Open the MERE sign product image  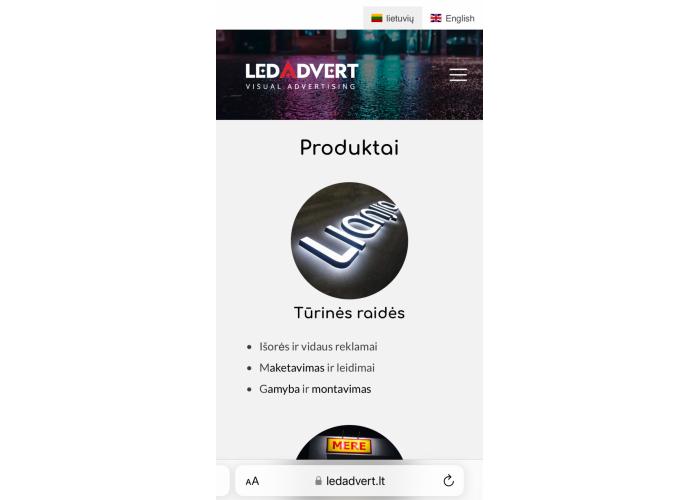349,443
